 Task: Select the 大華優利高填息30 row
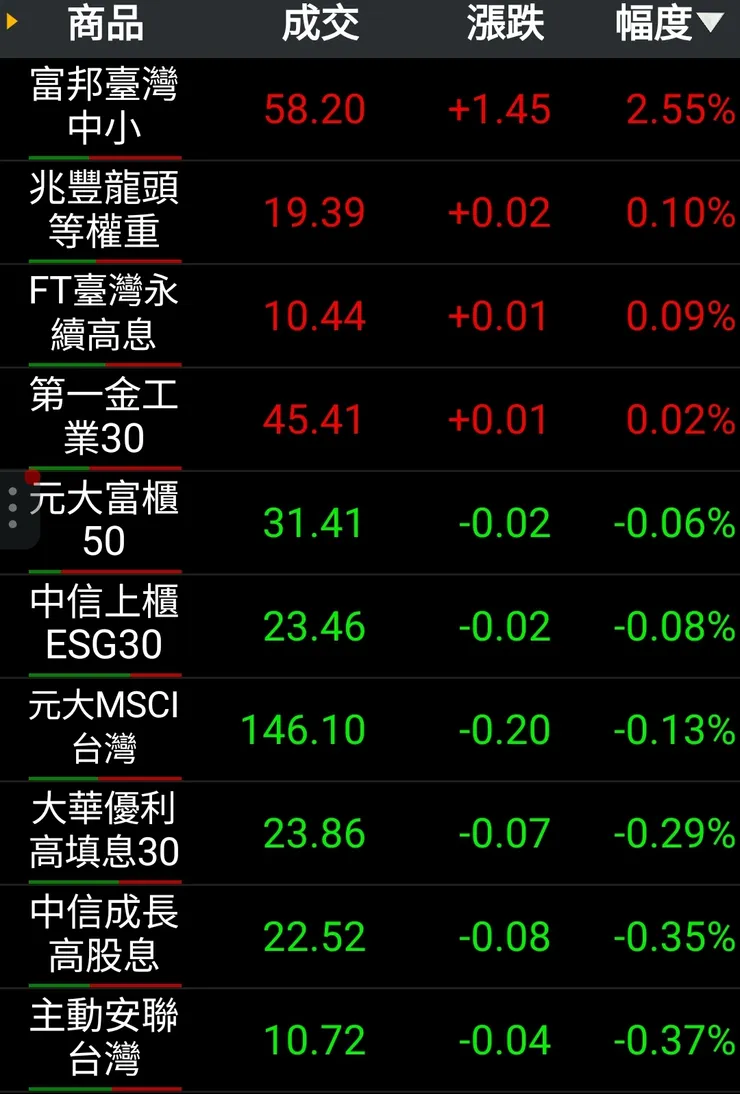(104, 832)
